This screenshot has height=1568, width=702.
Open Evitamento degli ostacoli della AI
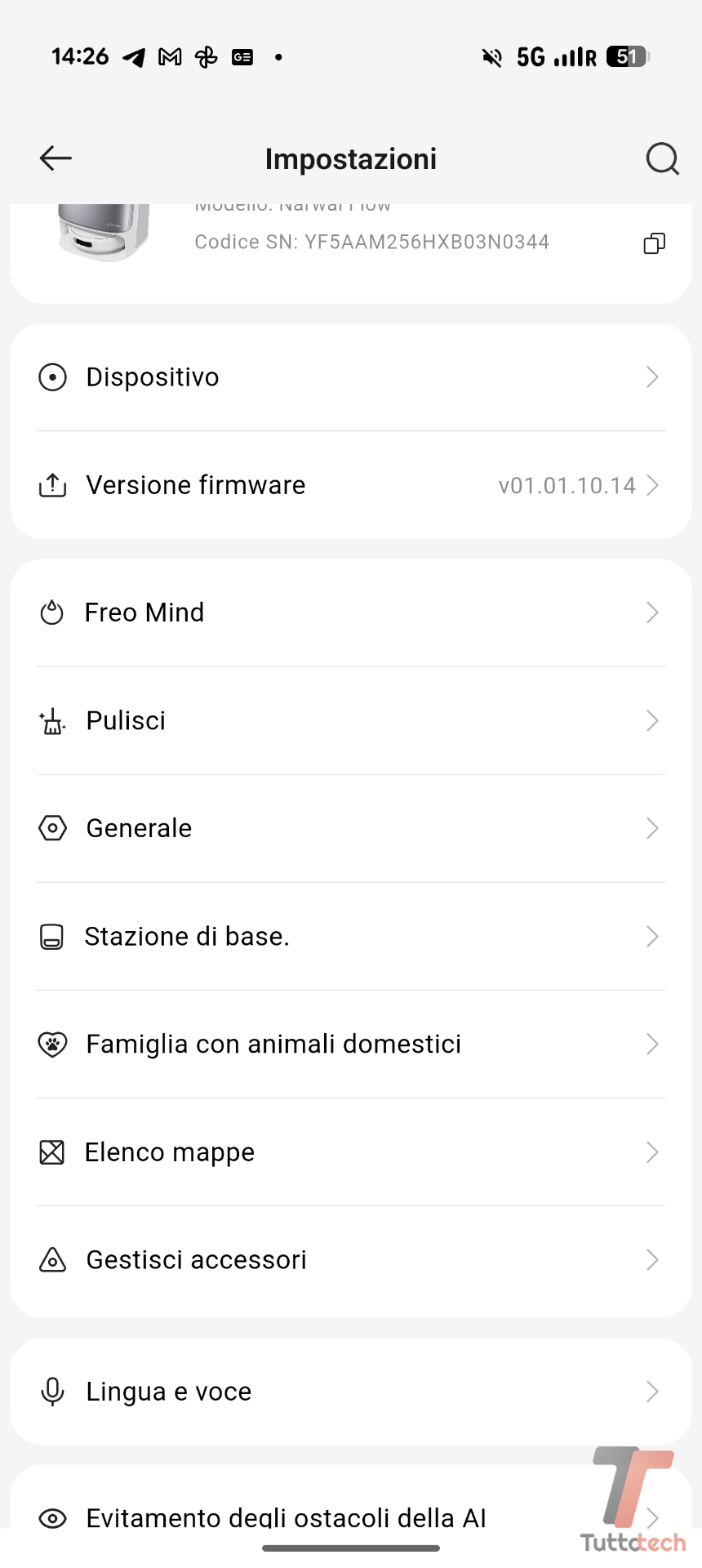(327, 1517)
